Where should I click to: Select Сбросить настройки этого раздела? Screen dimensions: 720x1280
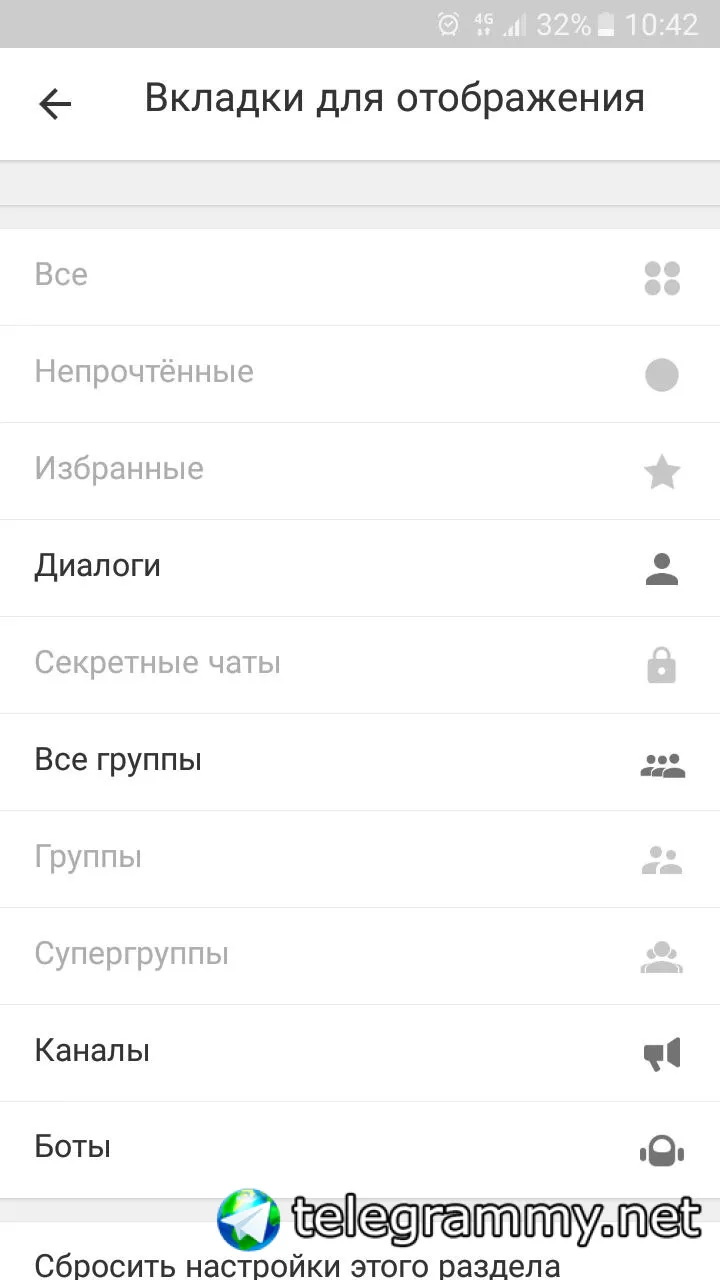[x=297, y=1262]
